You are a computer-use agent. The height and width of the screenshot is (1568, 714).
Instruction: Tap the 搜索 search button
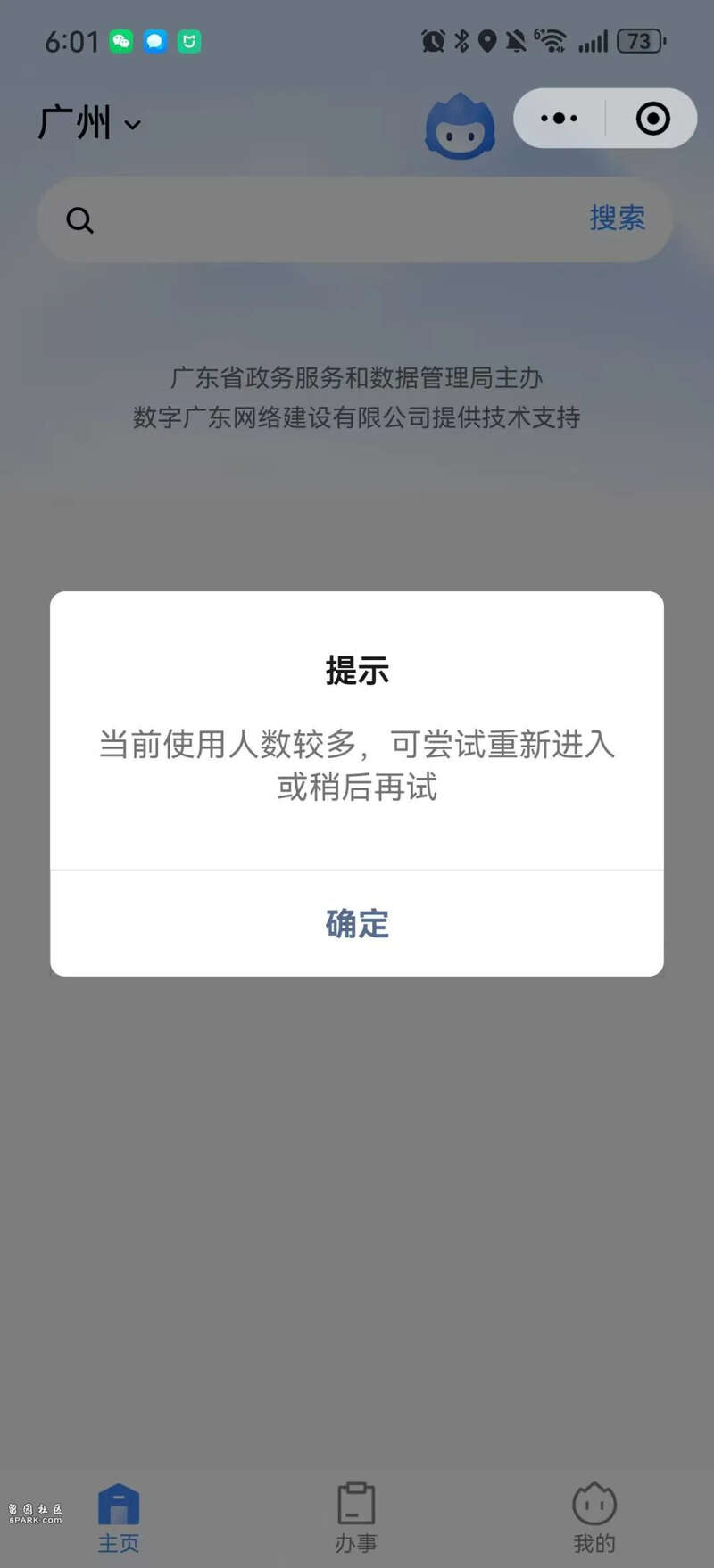coord(617,219)
